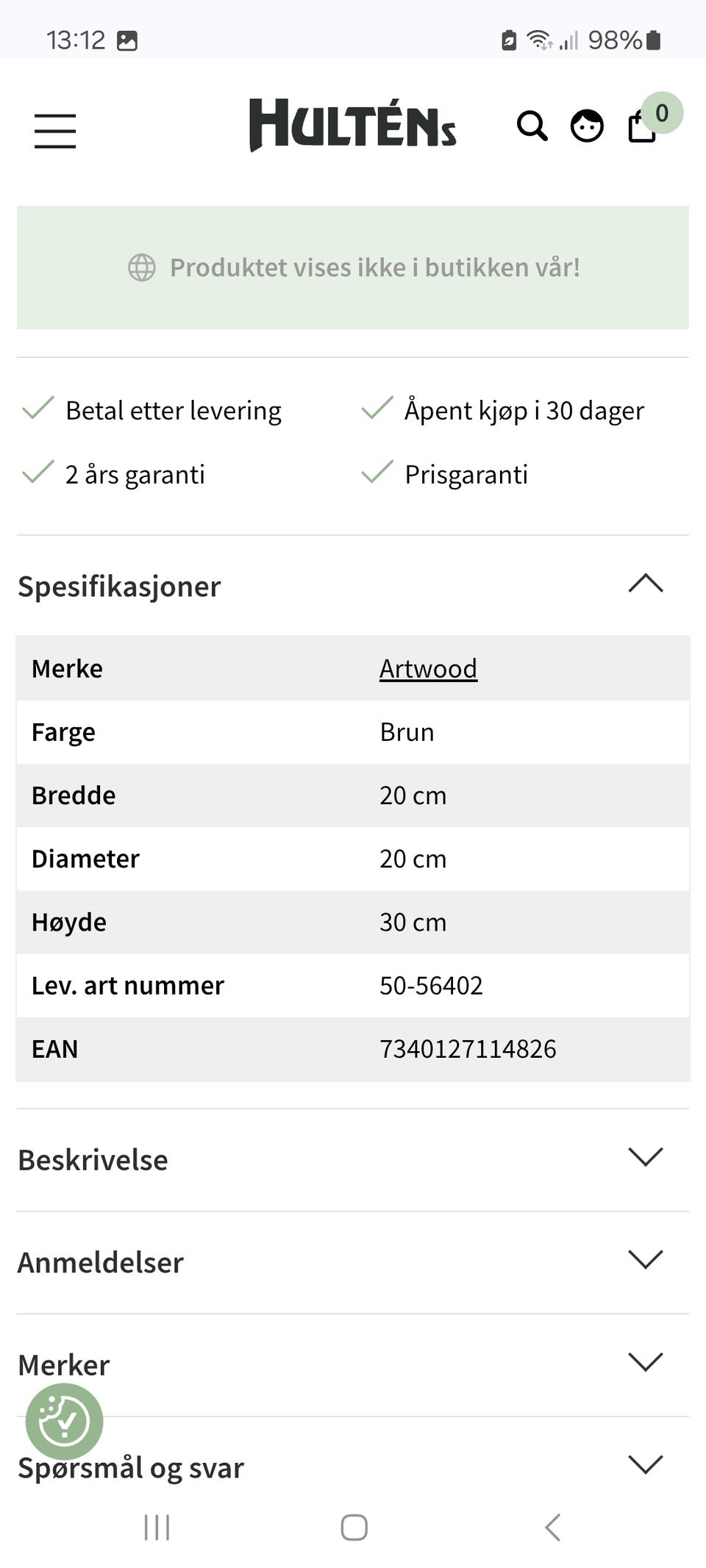Tap the Android recent apps button
706x1568 pixels.
coord(156,1527)
